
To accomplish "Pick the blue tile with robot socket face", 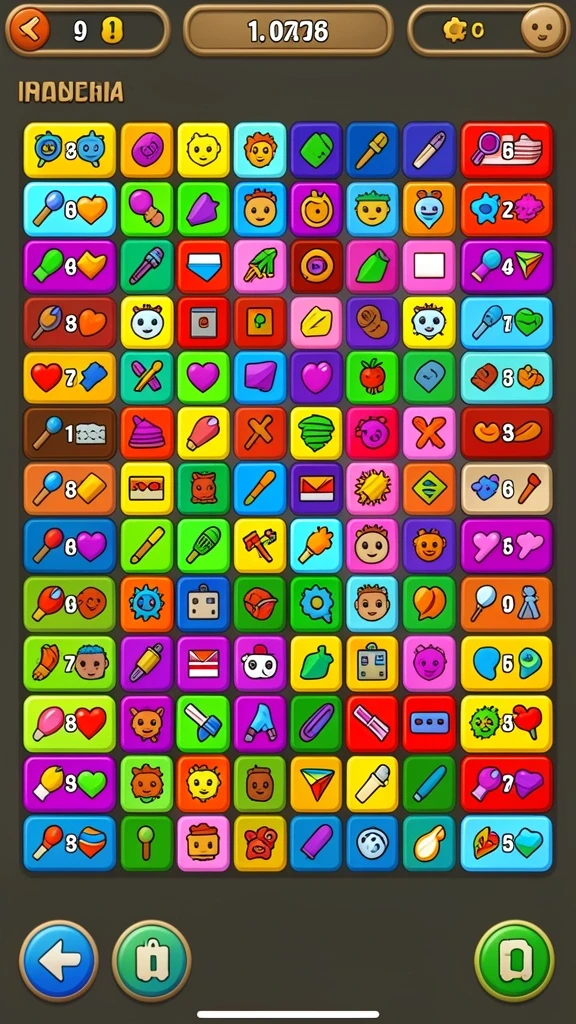I will point(203,604).
